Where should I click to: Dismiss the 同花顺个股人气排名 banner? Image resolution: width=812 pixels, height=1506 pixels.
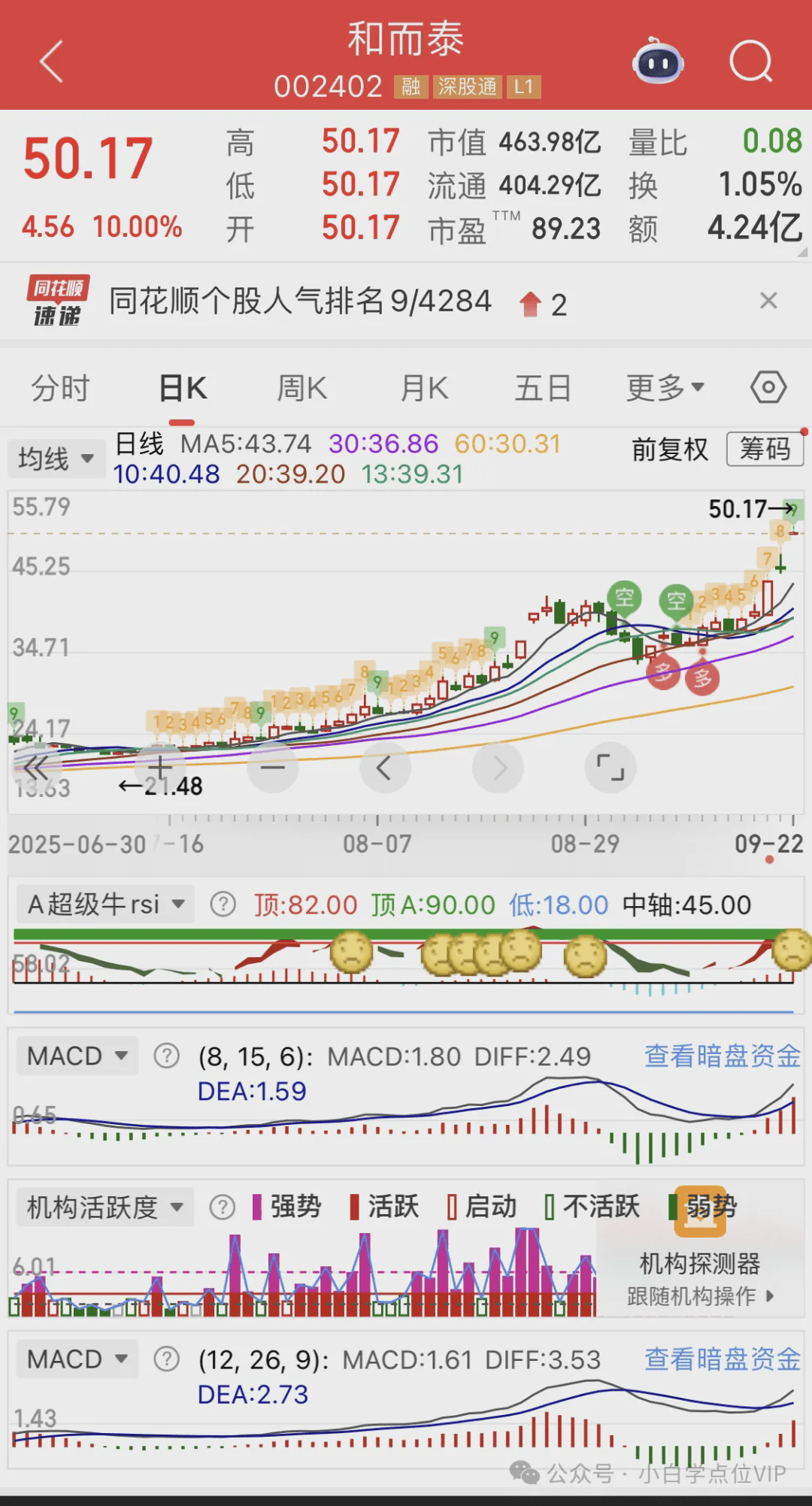coord(768,301)
